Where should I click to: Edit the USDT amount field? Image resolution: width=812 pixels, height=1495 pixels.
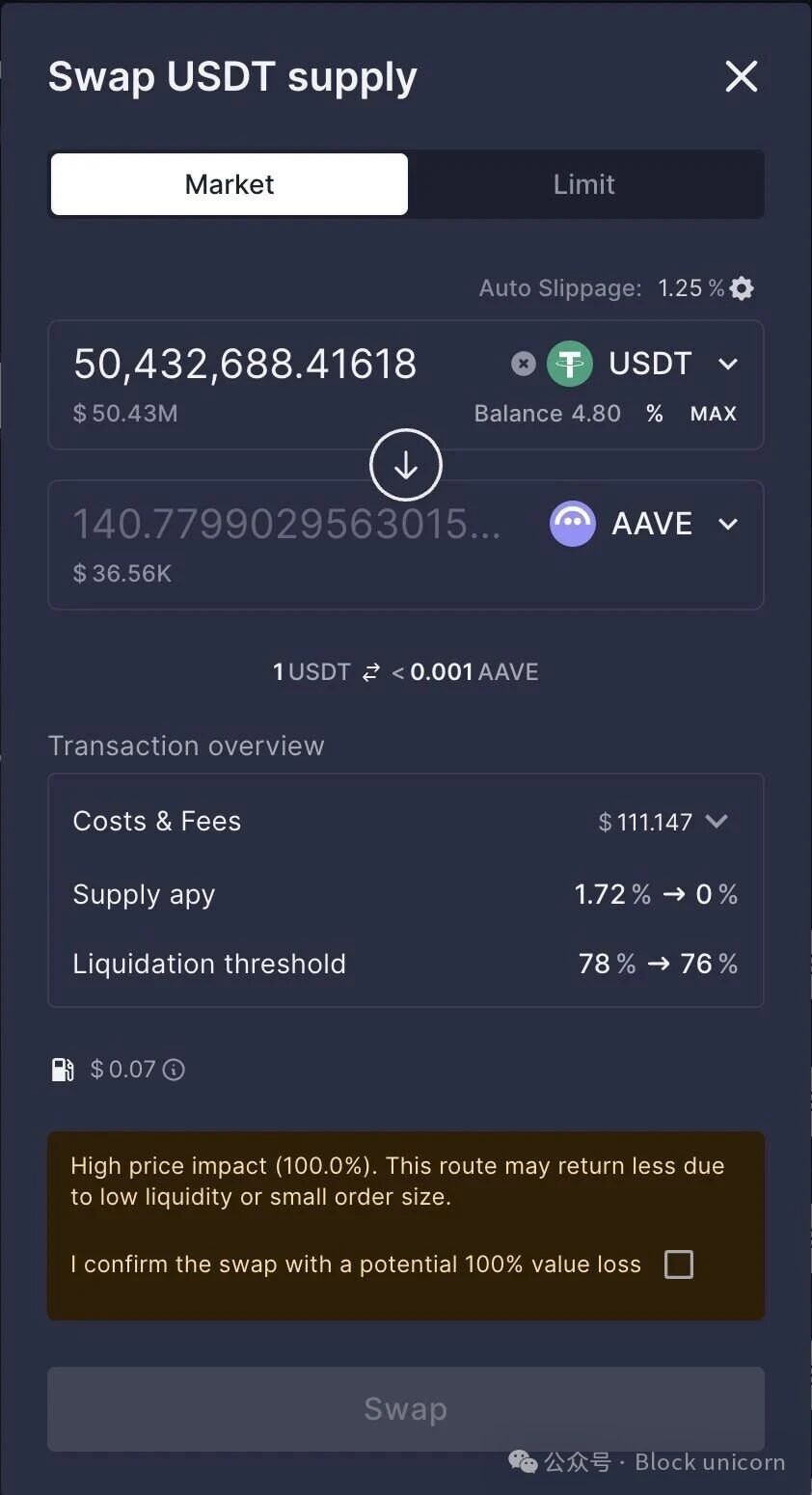point(246,364)
